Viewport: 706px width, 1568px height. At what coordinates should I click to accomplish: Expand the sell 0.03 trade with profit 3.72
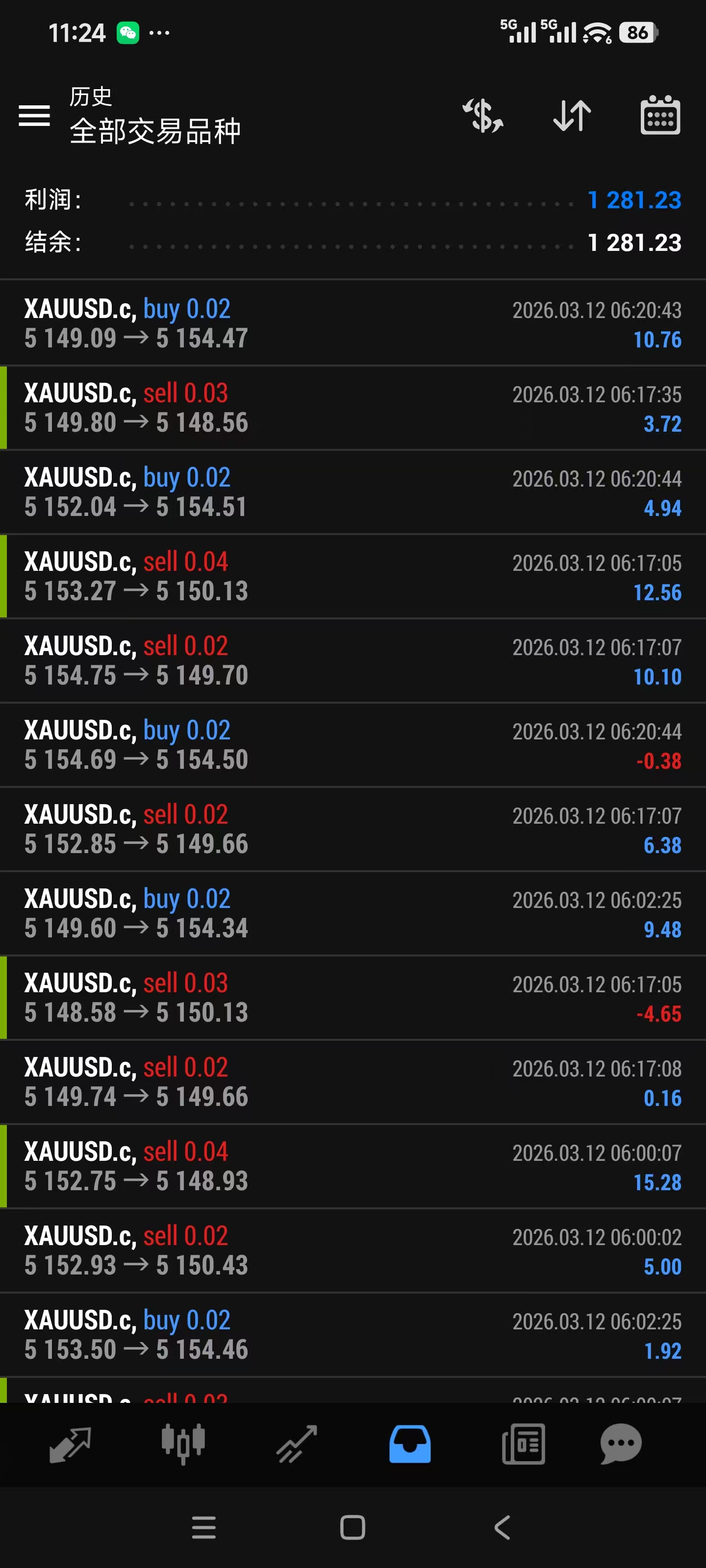point(353,408)
